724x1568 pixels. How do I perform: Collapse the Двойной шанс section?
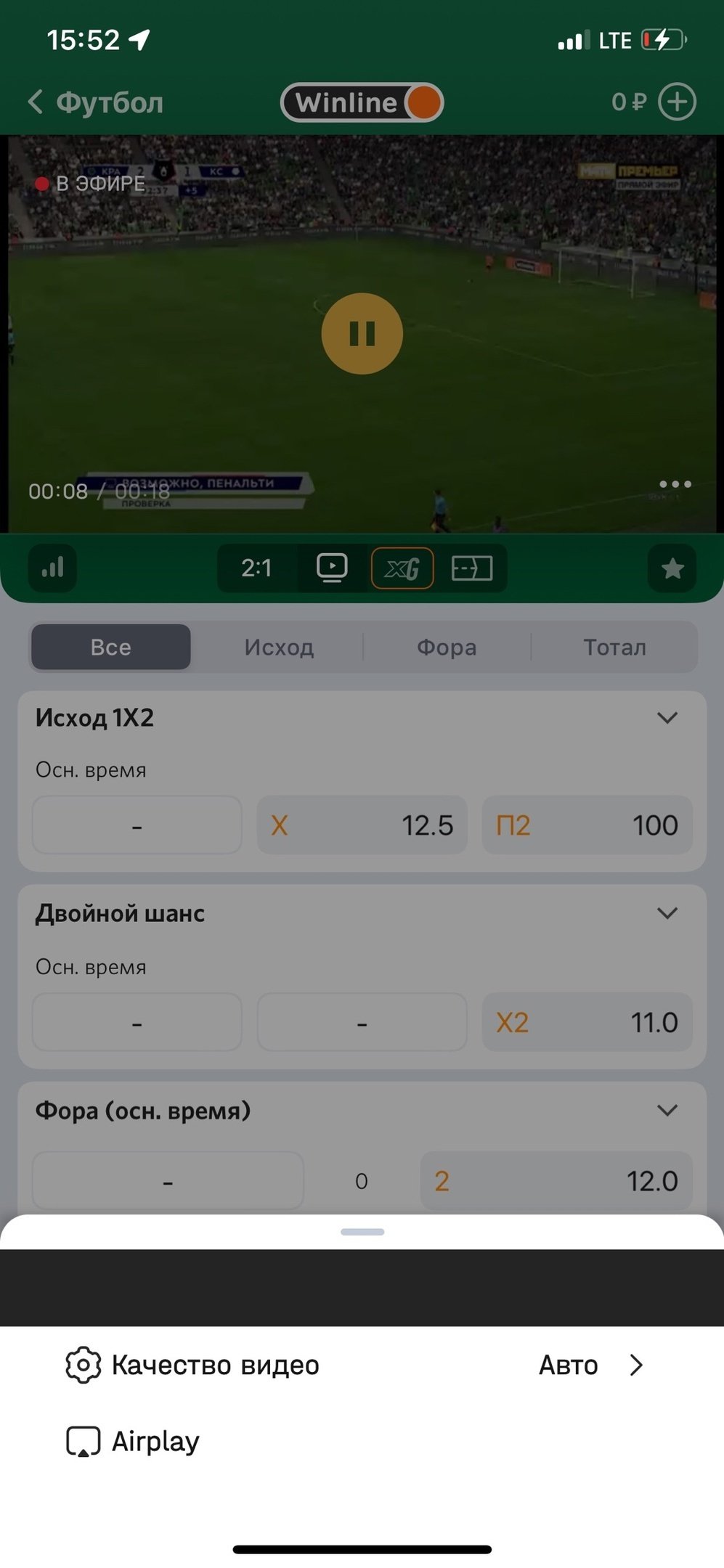[667, 913]
